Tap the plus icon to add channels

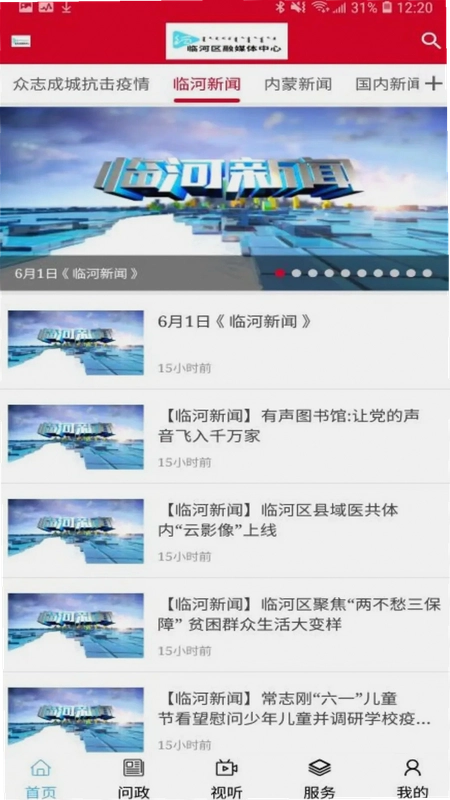coord(434,84)
